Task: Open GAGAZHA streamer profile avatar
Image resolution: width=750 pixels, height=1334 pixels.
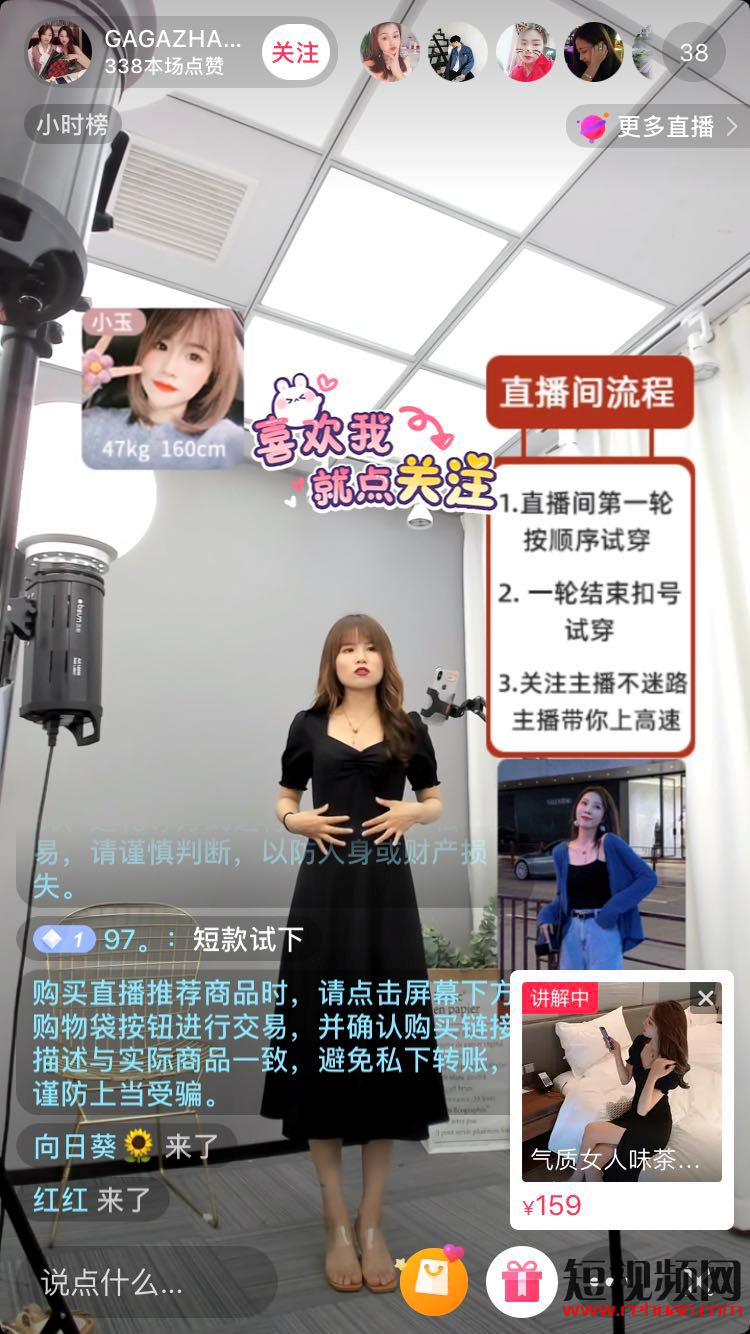Action: [x=59, y=52]
